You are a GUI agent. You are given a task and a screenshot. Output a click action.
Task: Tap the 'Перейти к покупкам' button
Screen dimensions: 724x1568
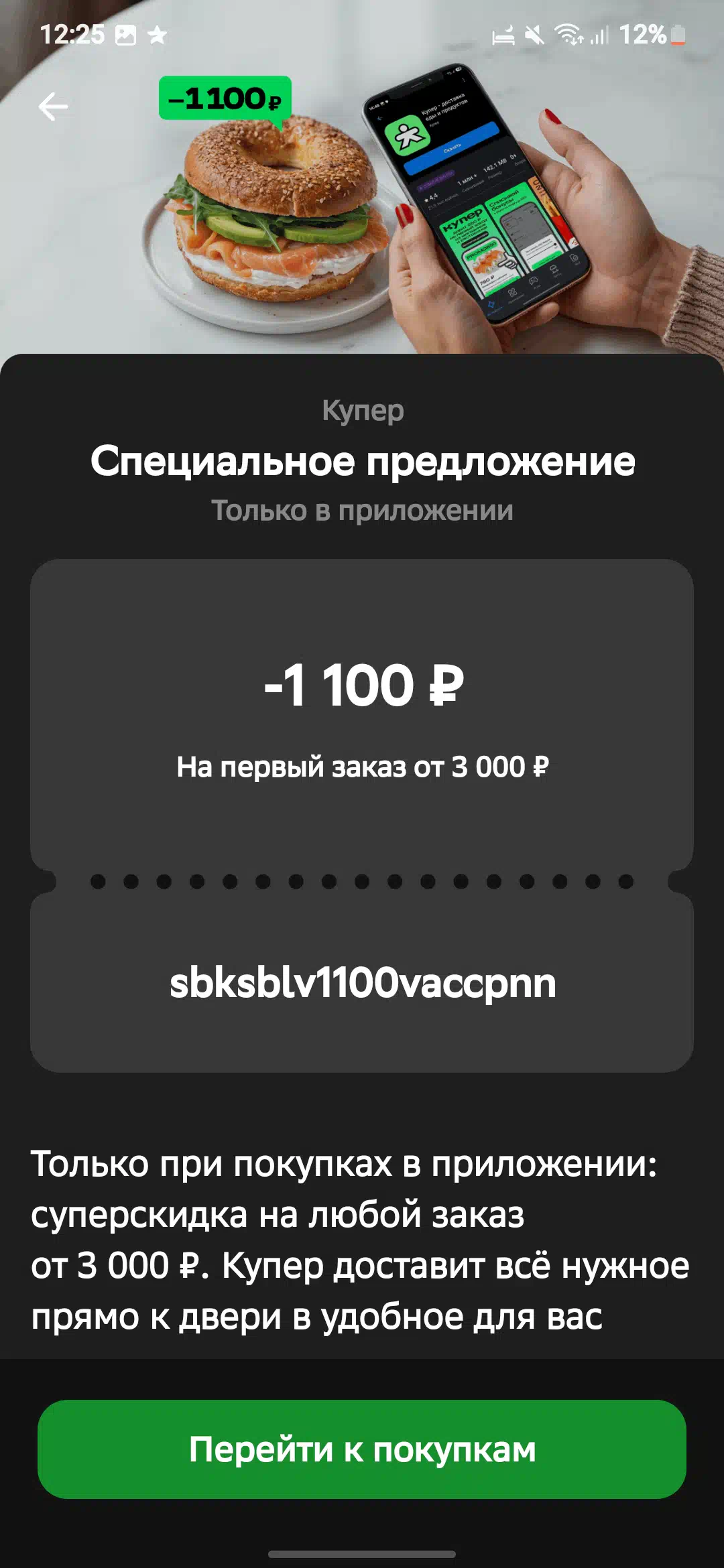362,1449
